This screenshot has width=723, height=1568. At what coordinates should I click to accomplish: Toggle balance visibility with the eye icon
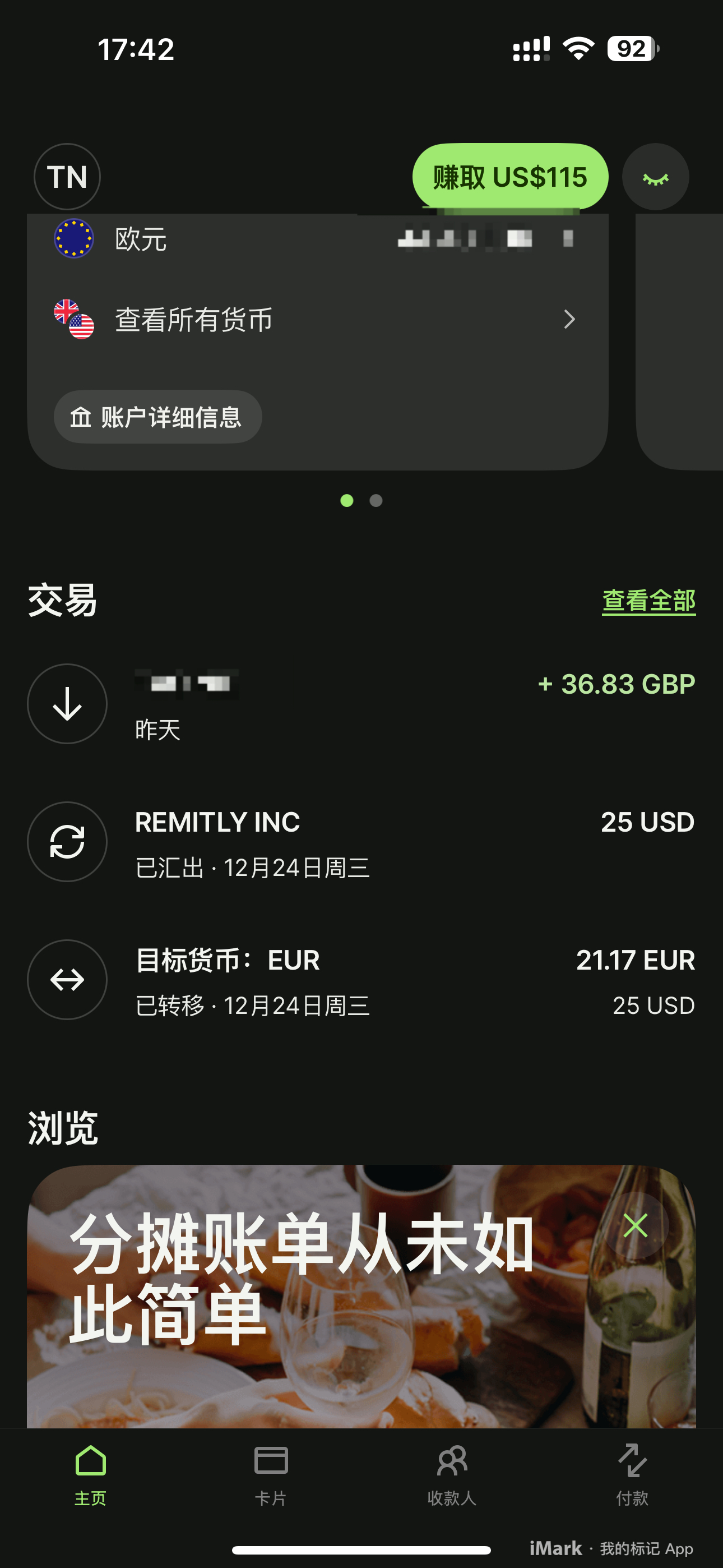656,177
